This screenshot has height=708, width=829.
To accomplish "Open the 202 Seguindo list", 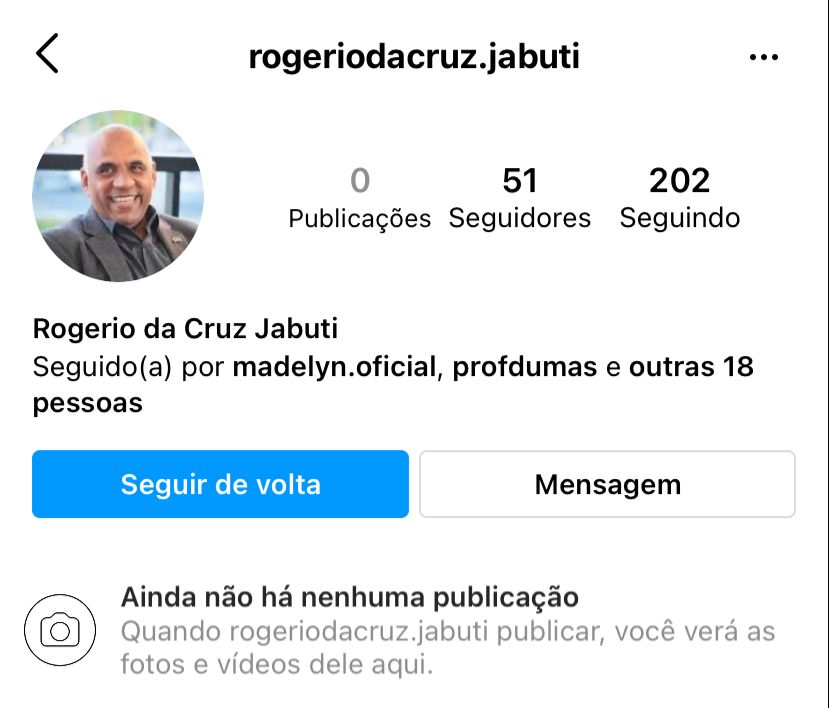I will coord(679,197).
